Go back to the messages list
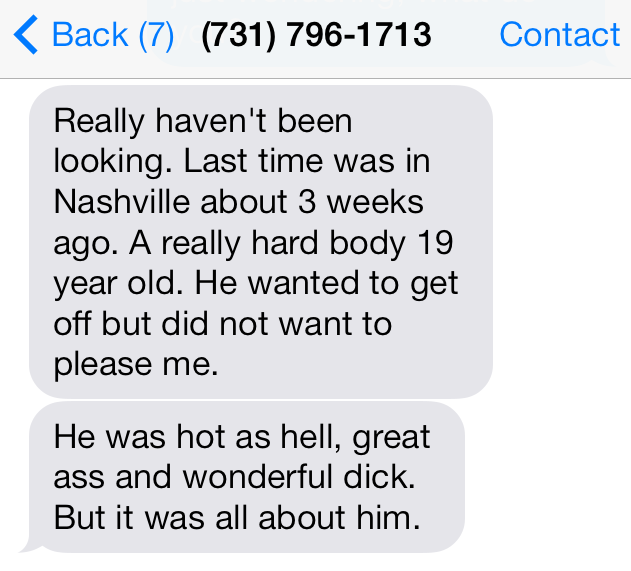The image size is (631, 571). (92, 36)
